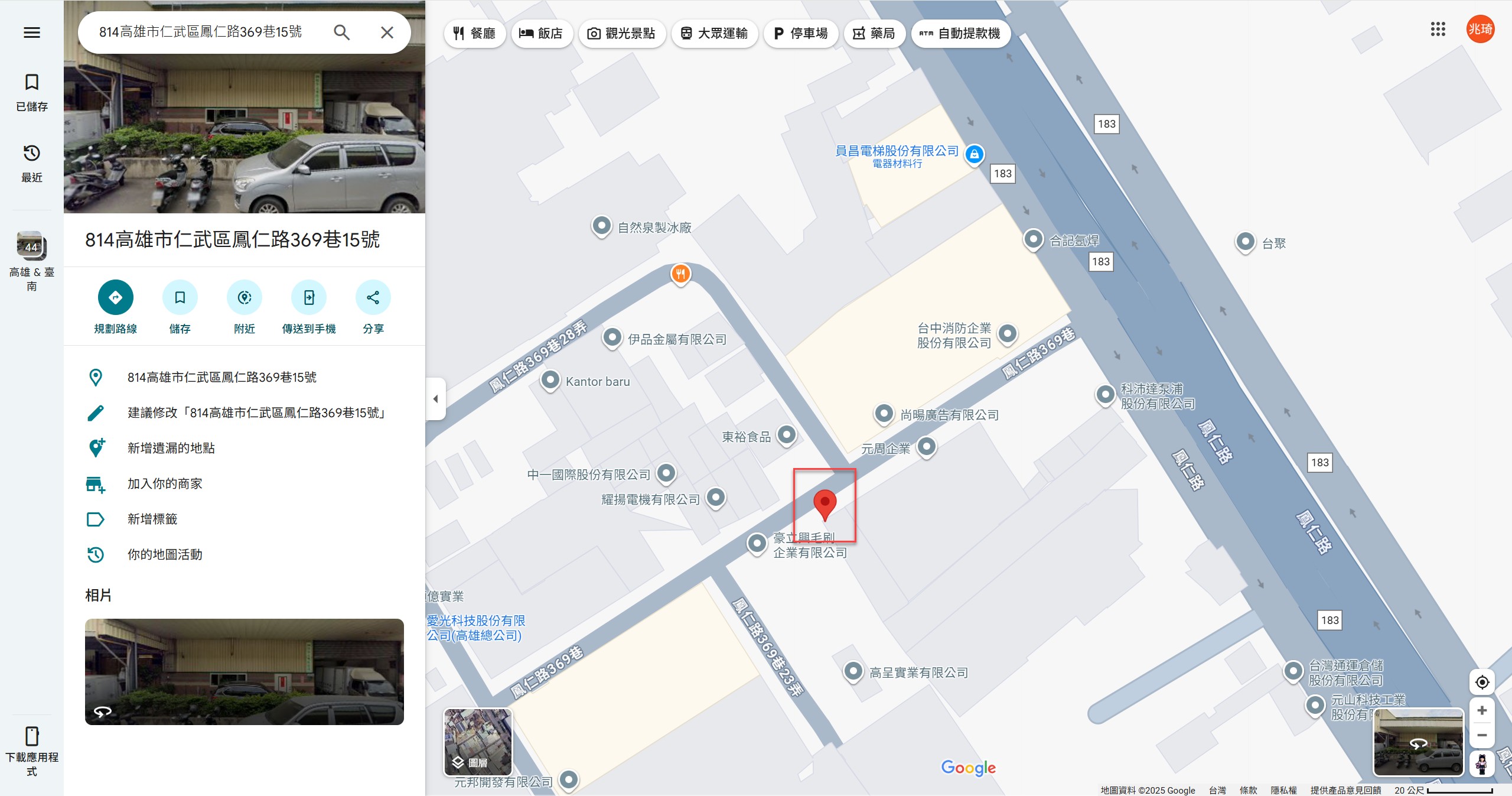Image resolution: width=1512 pixels, height=796 pixels.
Task: Search 附近 nearby places
Action: [245, 297]
